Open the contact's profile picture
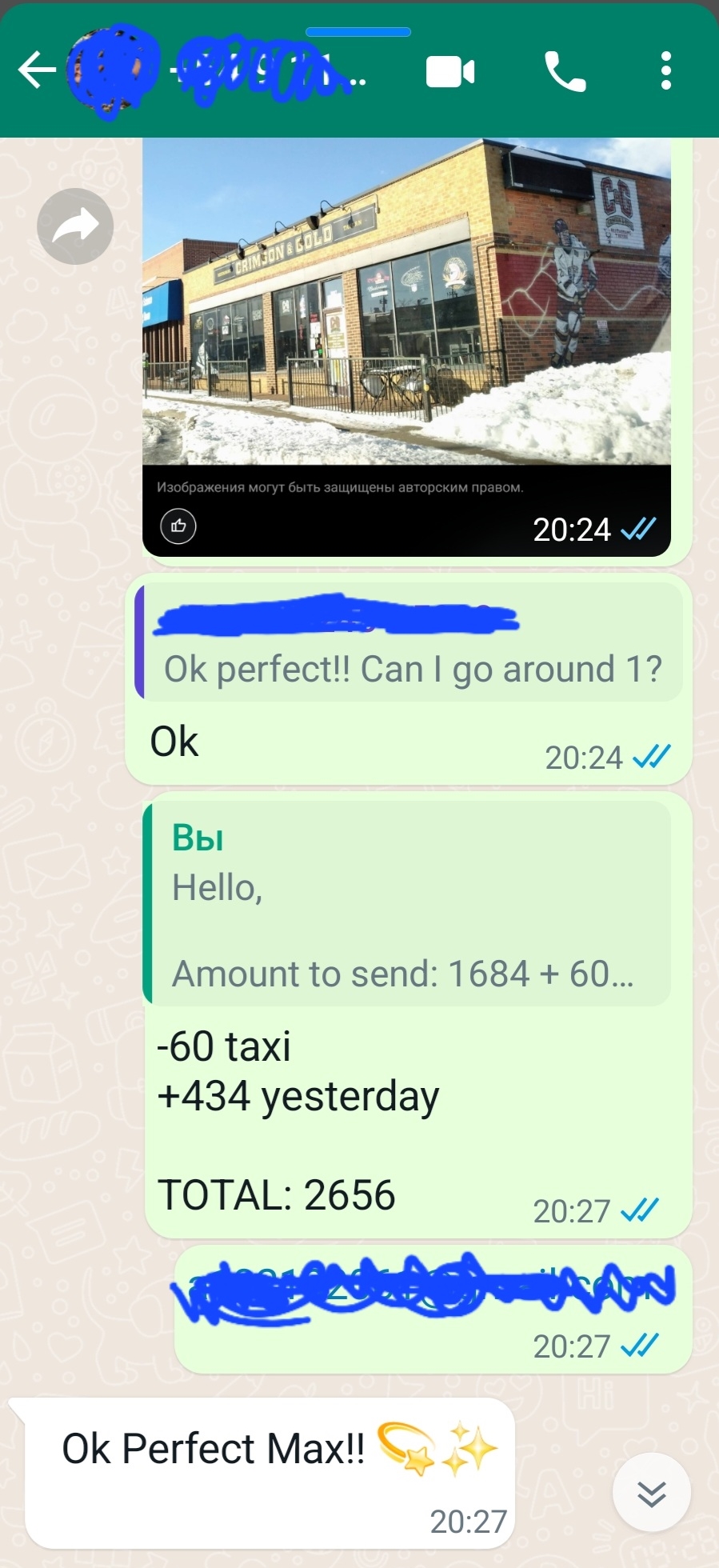This screenshot has height=1568, width=719. tap(110, 70)
